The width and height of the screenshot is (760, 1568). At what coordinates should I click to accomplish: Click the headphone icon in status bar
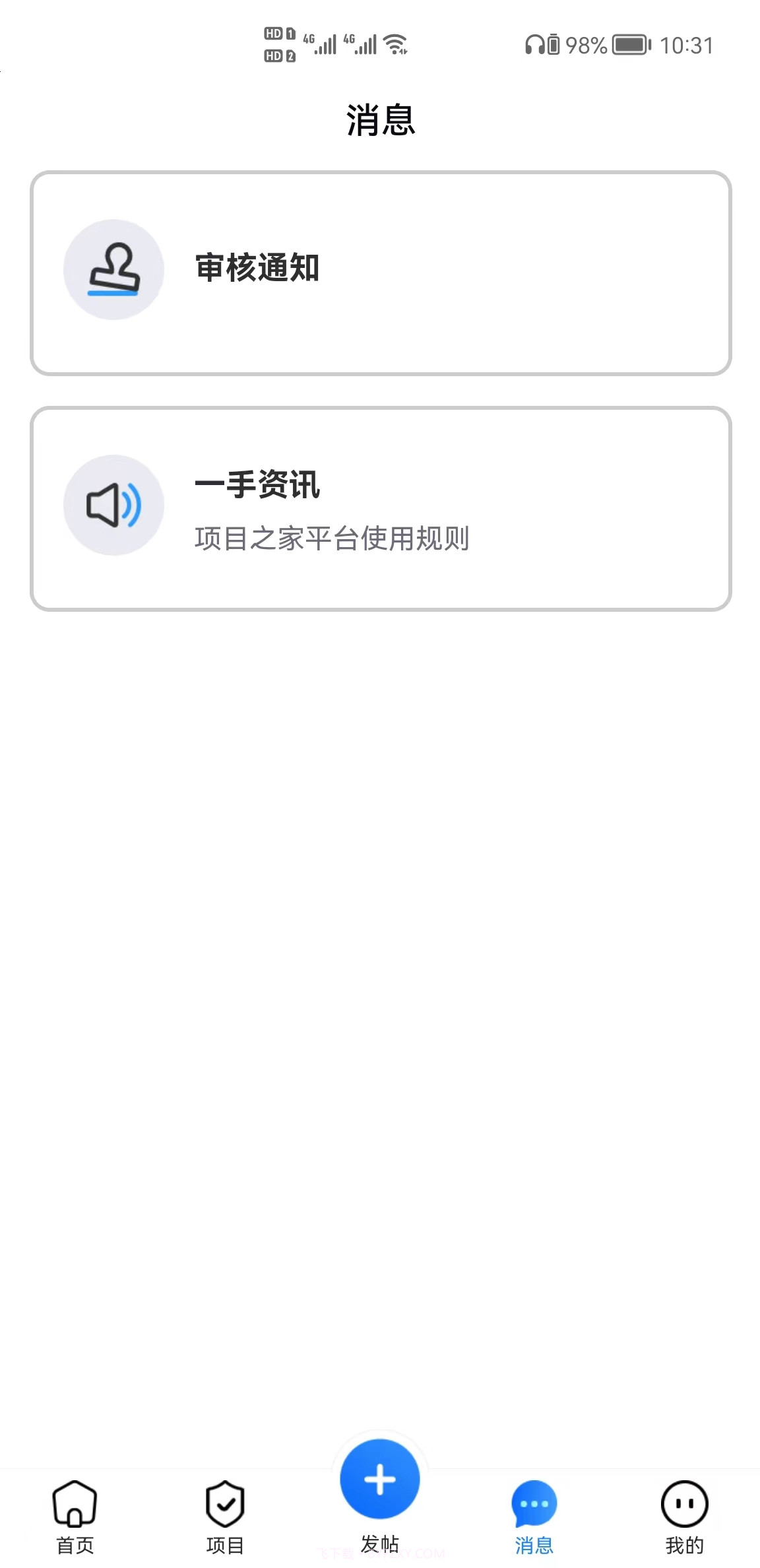[x=536, y=45]
